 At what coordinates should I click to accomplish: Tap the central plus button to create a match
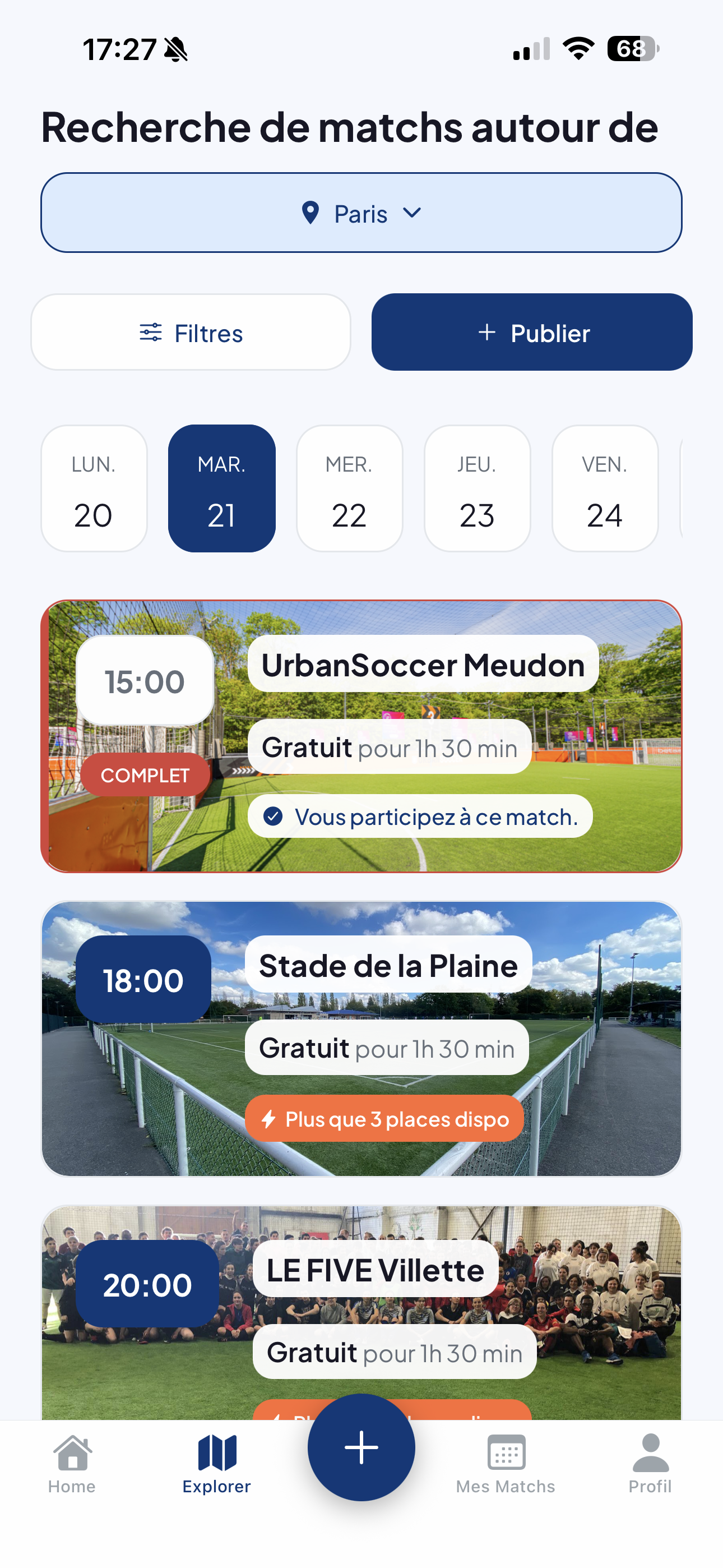coord(361,1447)
